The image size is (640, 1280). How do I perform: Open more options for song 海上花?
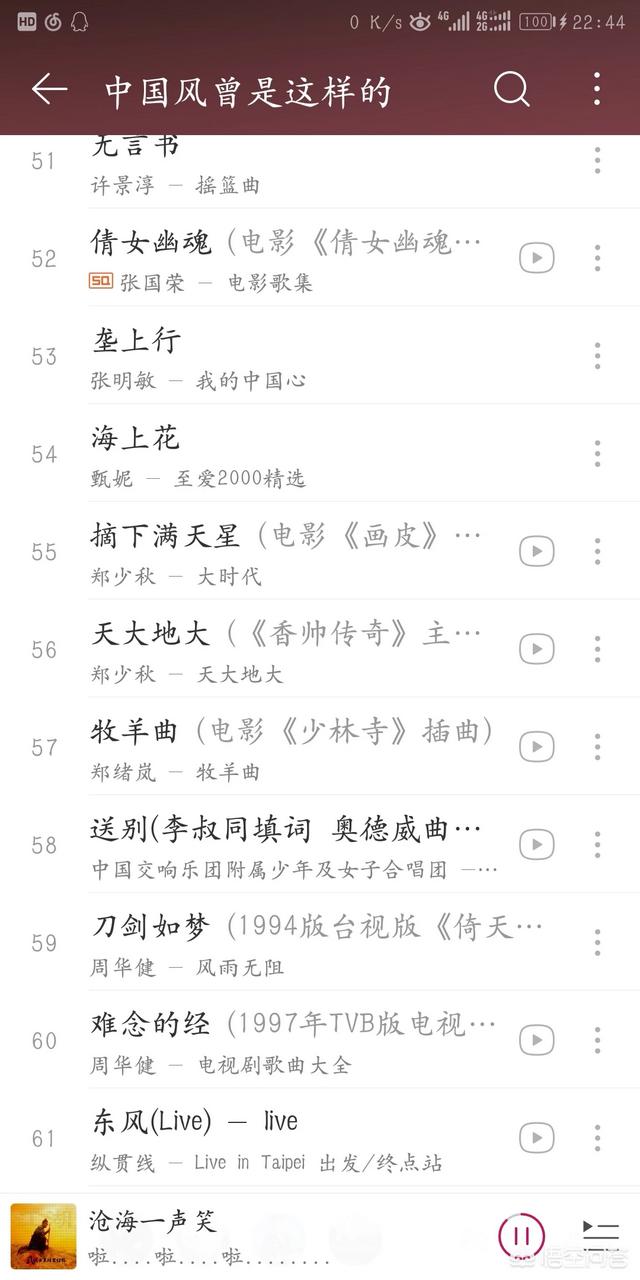[x=597, y=453]
